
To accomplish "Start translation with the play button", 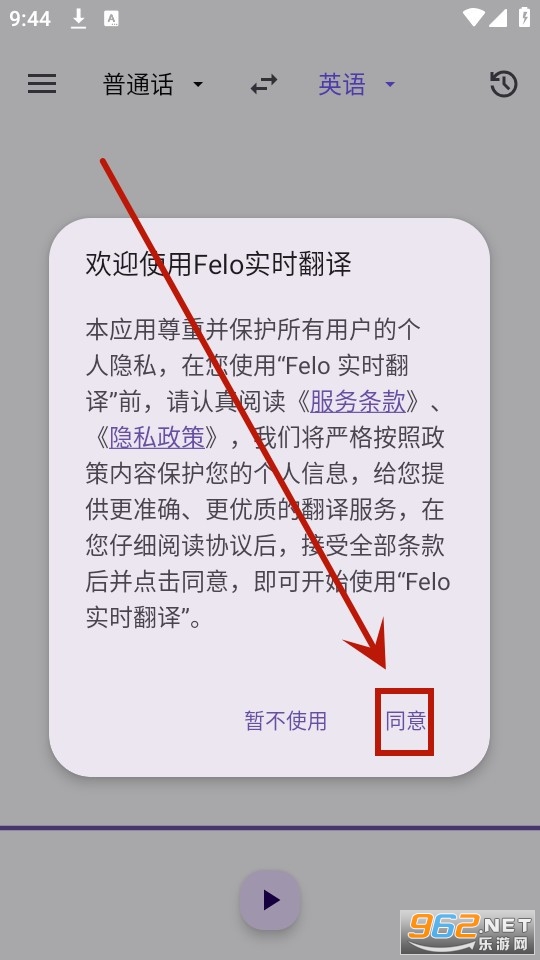I will tap(270, 900).
